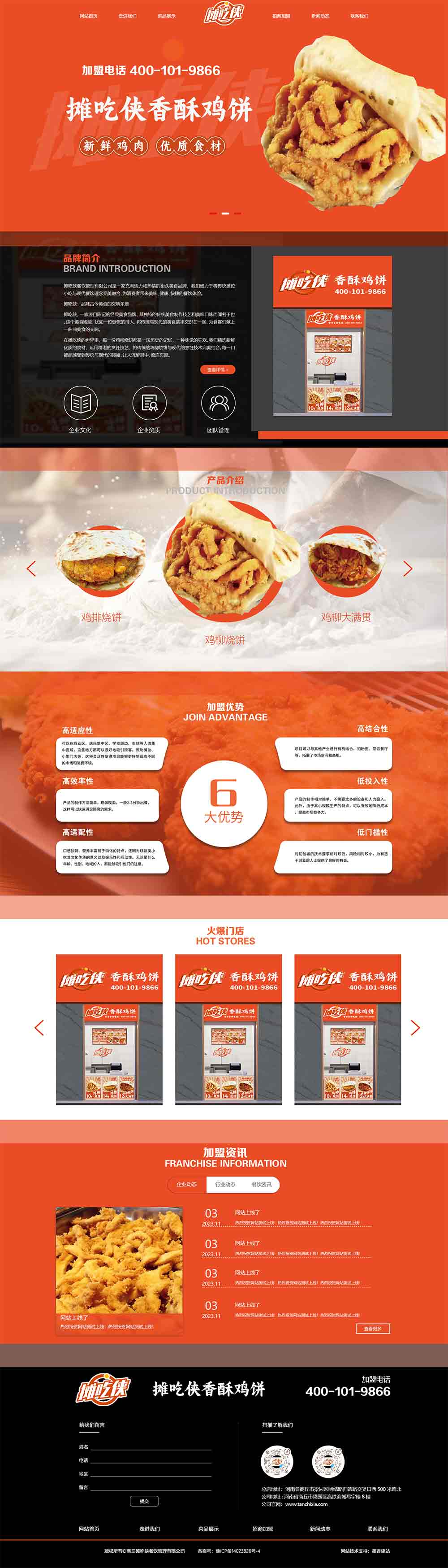Tap 查看更多 in franchise information
Image resolution: width=448 pixels, height=1568 pixels.
point(372,1328)
